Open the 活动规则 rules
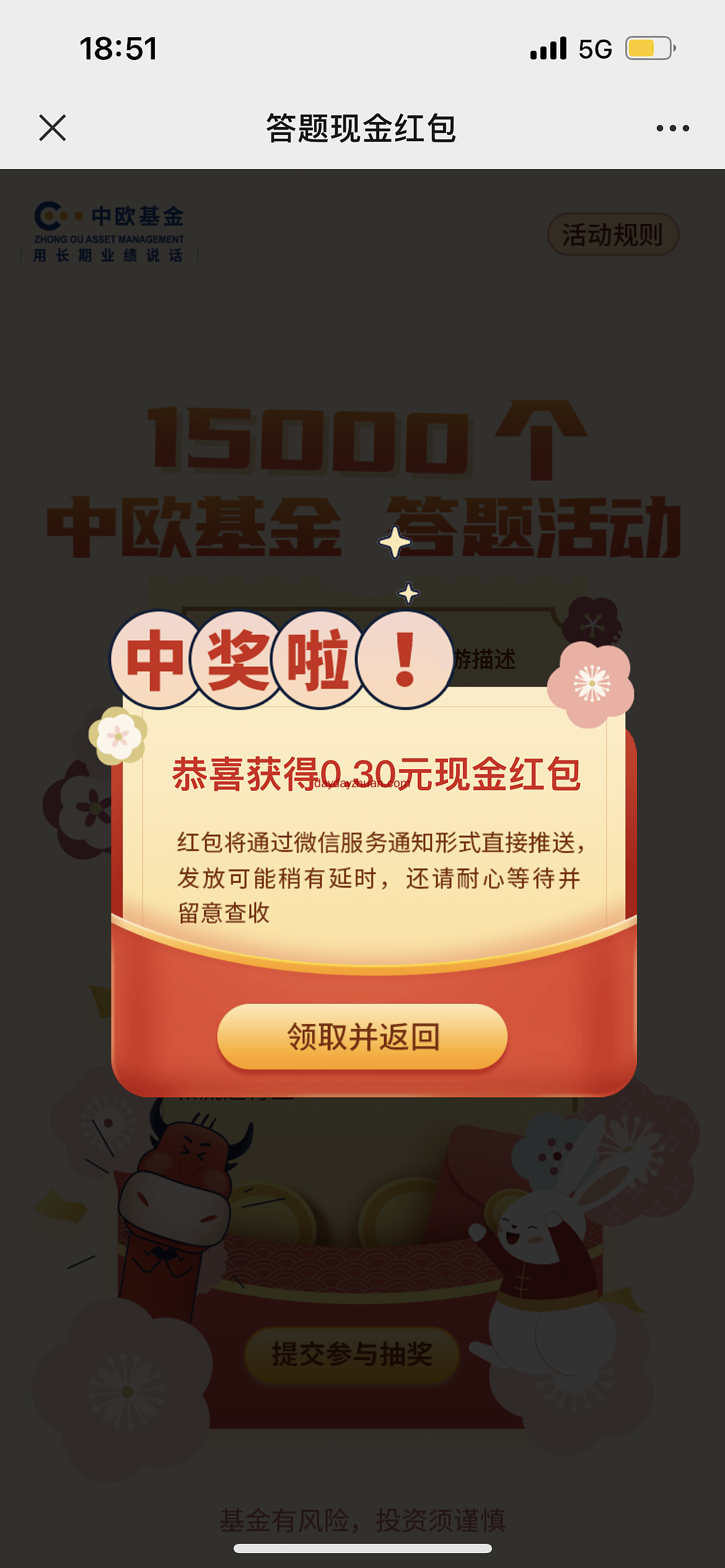 [613, 235]
